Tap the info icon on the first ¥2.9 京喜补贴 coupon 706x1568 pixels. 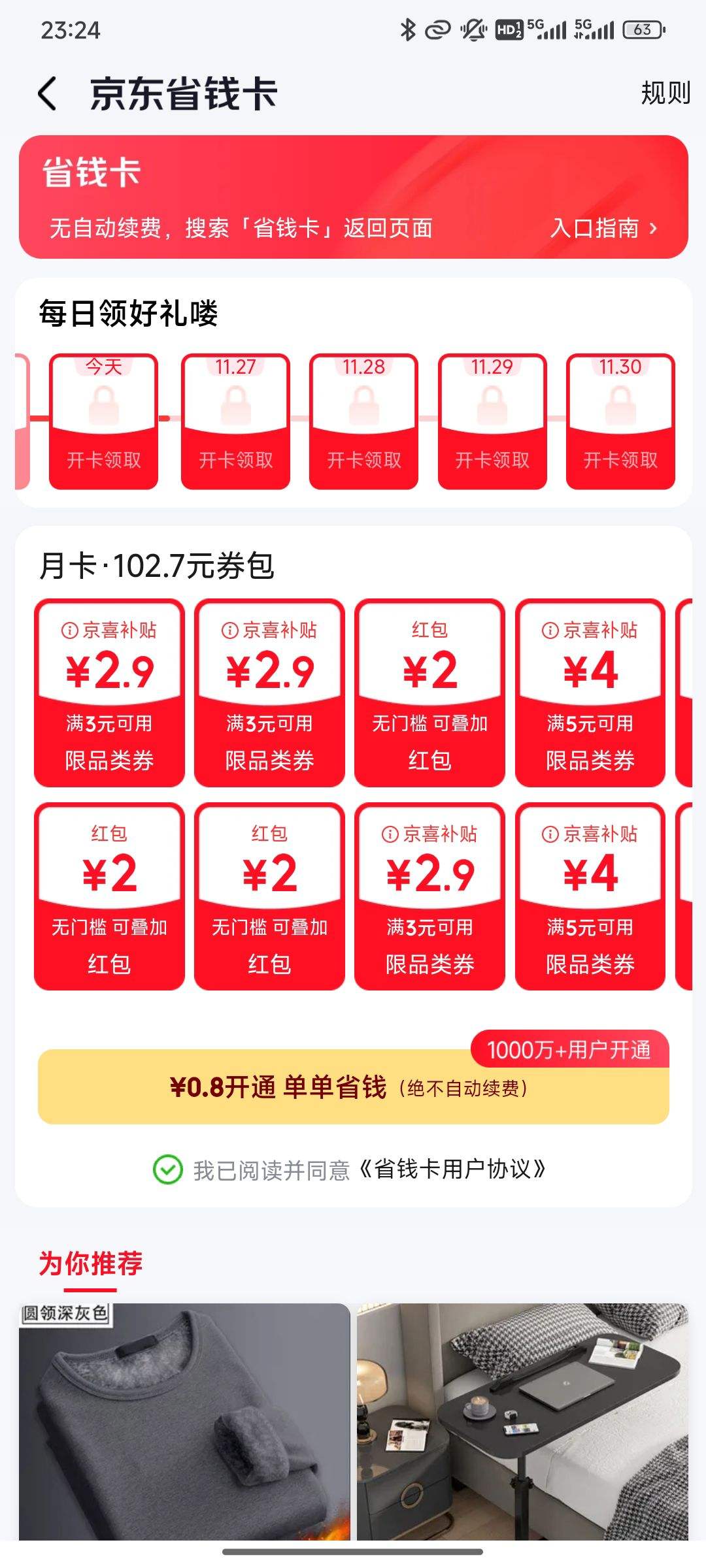pyautogui.click(x=71, y=631)
